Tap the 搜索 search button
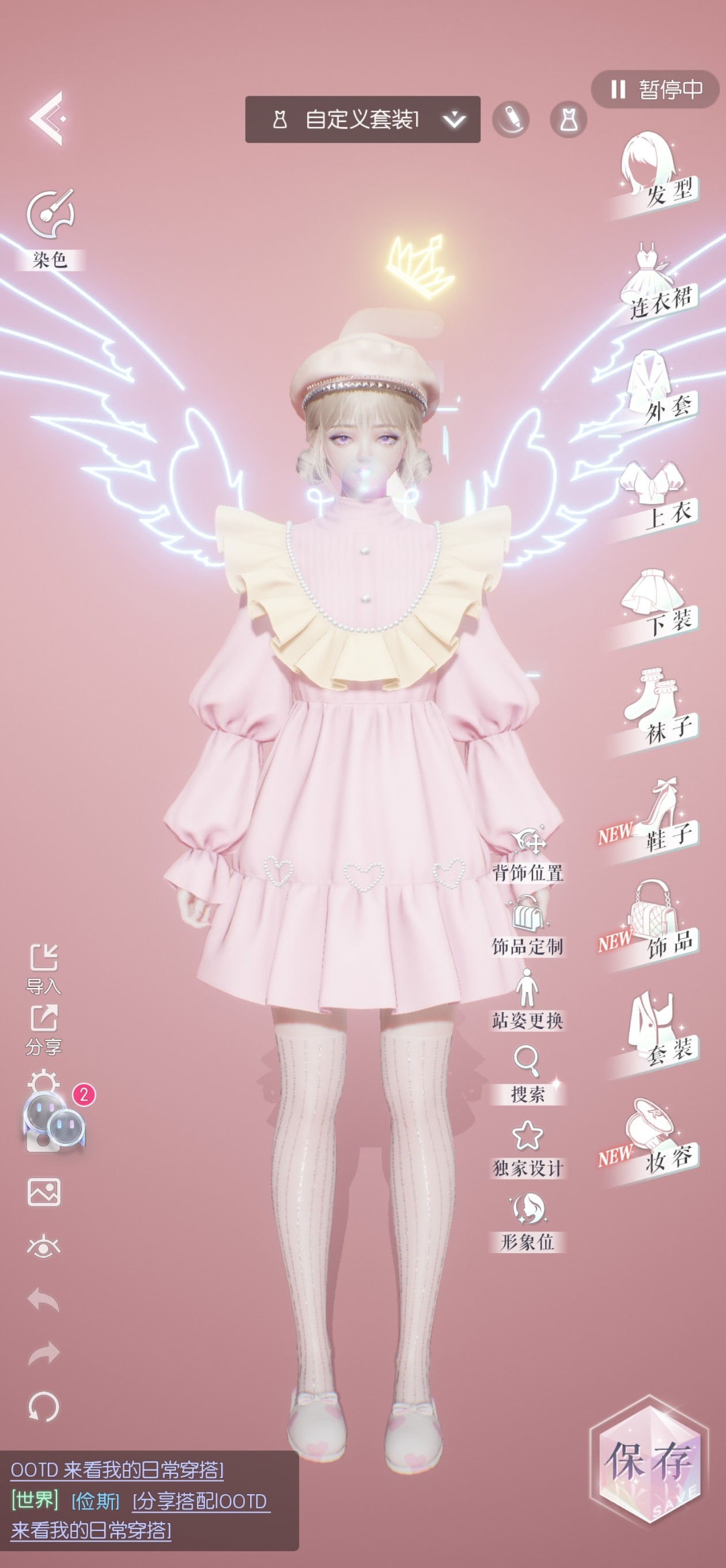The width and height of the screenshot is (726, 1568). 528,1075
